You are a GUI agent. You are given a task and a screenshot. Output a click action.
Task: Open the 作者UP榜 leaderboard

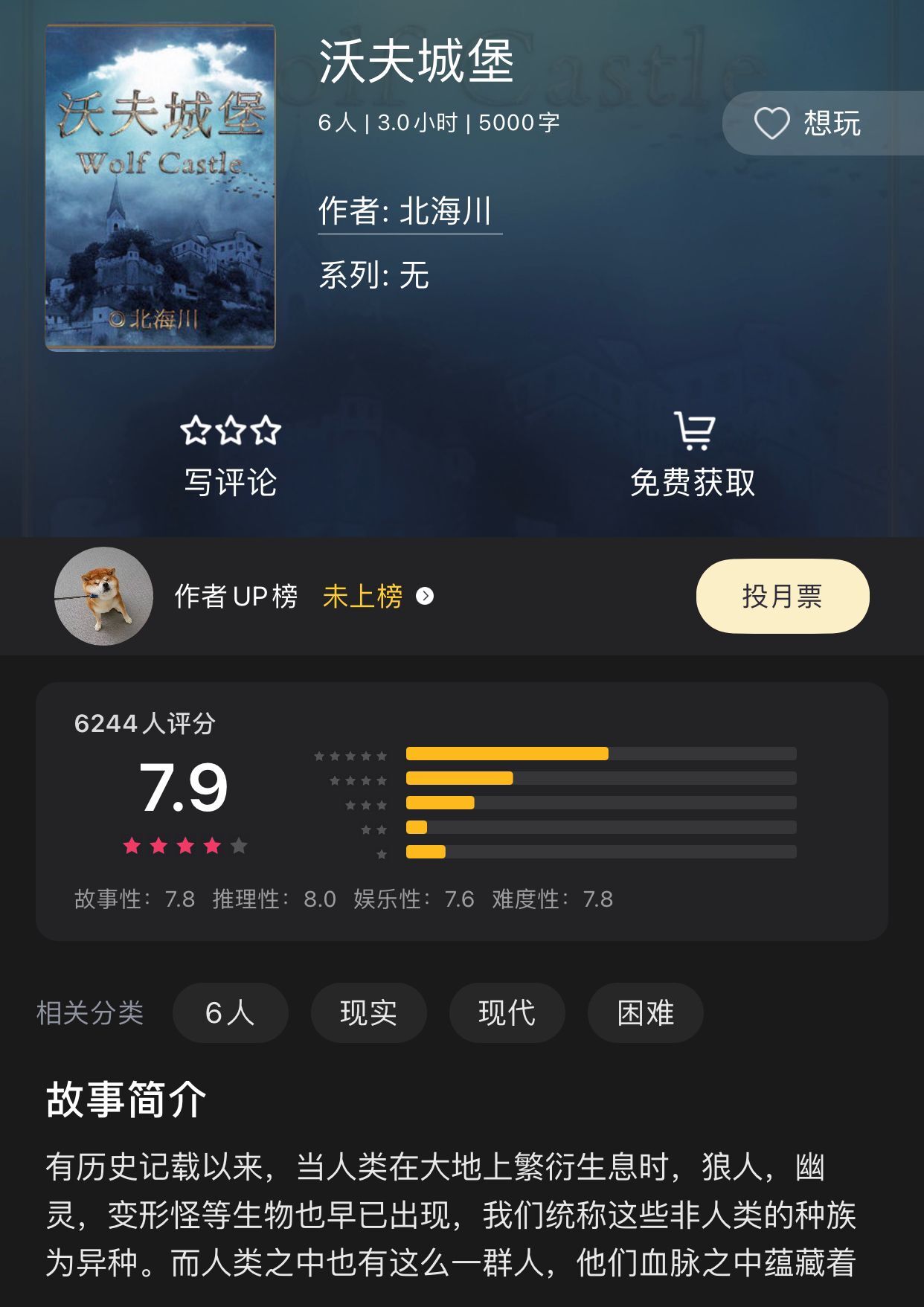pos(234,597)
